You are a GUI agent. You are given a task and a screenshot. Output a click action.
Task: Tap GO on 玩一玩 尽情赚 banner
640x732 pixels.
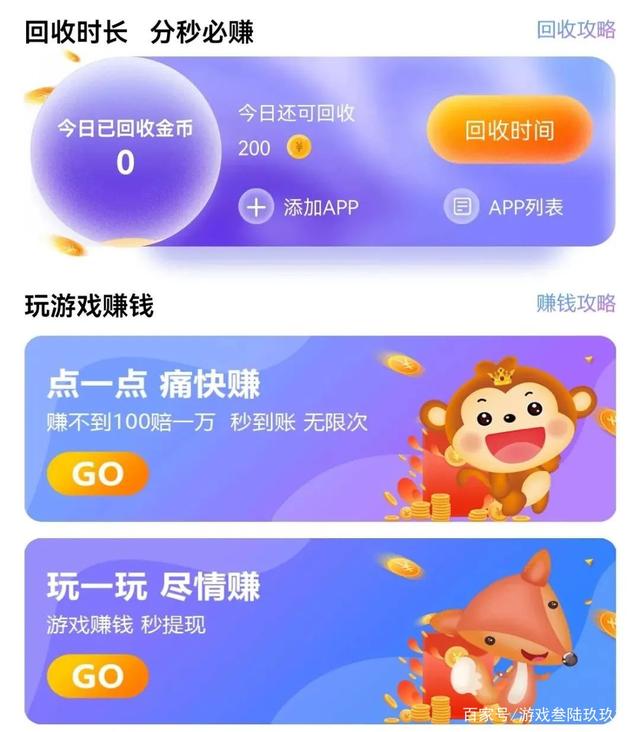pyautogui.click(x=97, y=677)
